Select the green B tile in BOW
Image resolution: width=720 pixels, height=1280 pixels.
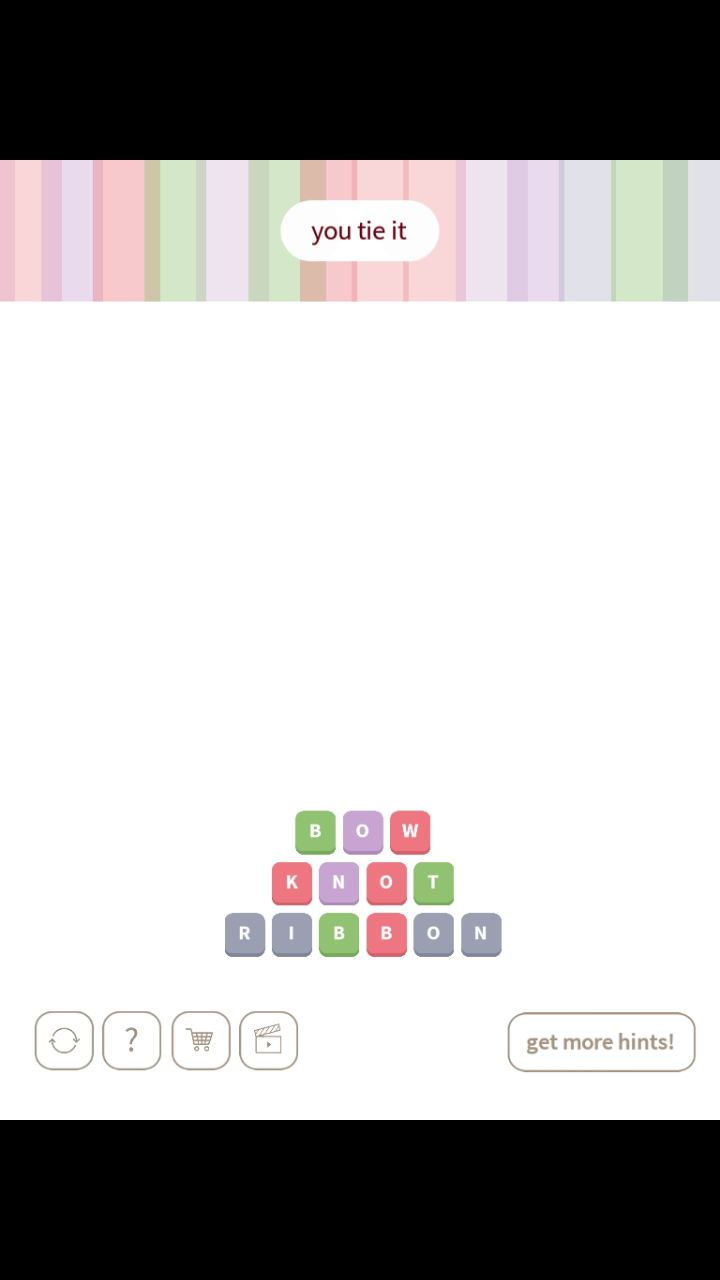tap(315, 831)
